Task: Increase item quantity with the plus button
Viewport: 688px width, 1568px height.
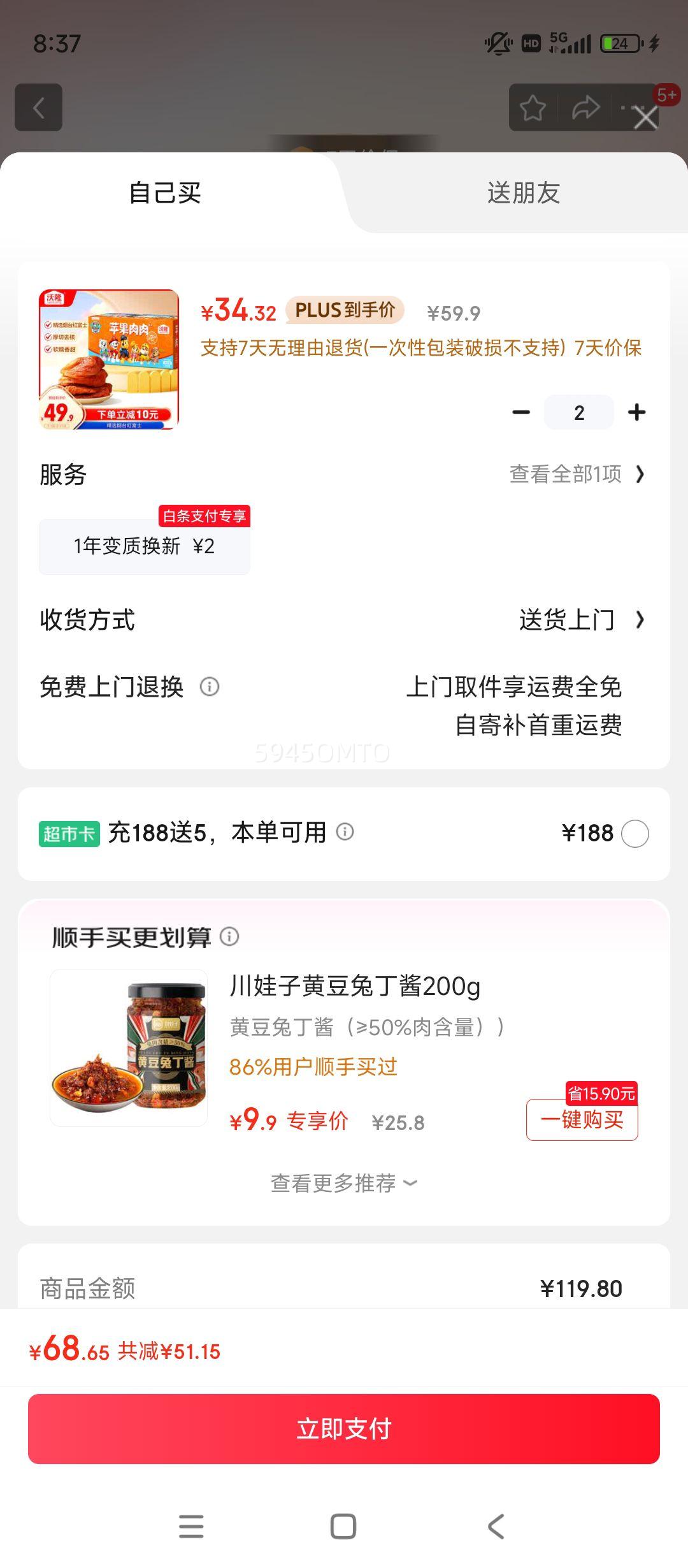Action: [636, 412]
